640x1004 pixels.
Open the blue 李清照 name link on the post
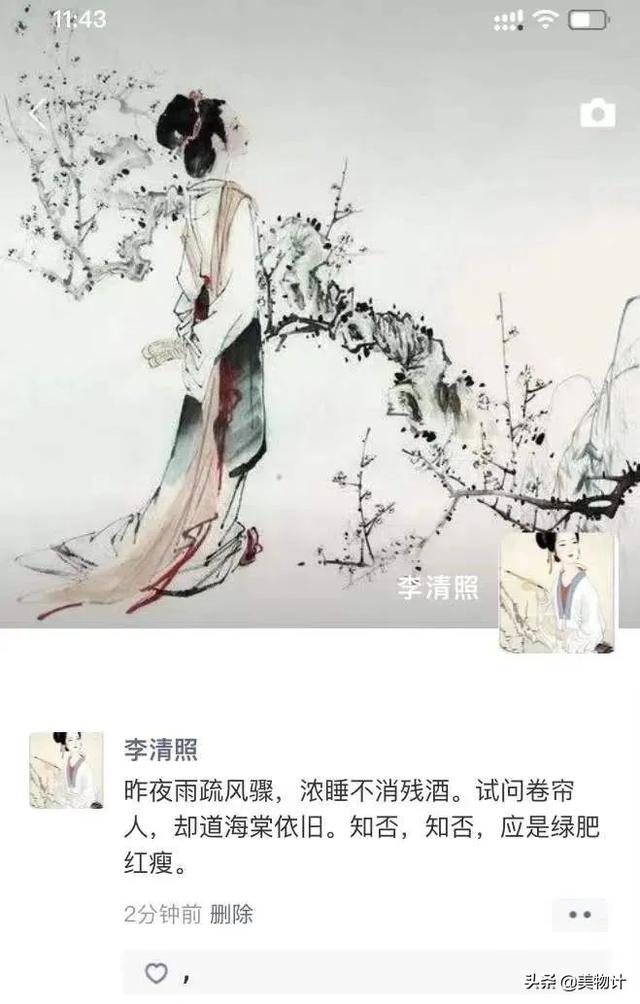point(160,749)
